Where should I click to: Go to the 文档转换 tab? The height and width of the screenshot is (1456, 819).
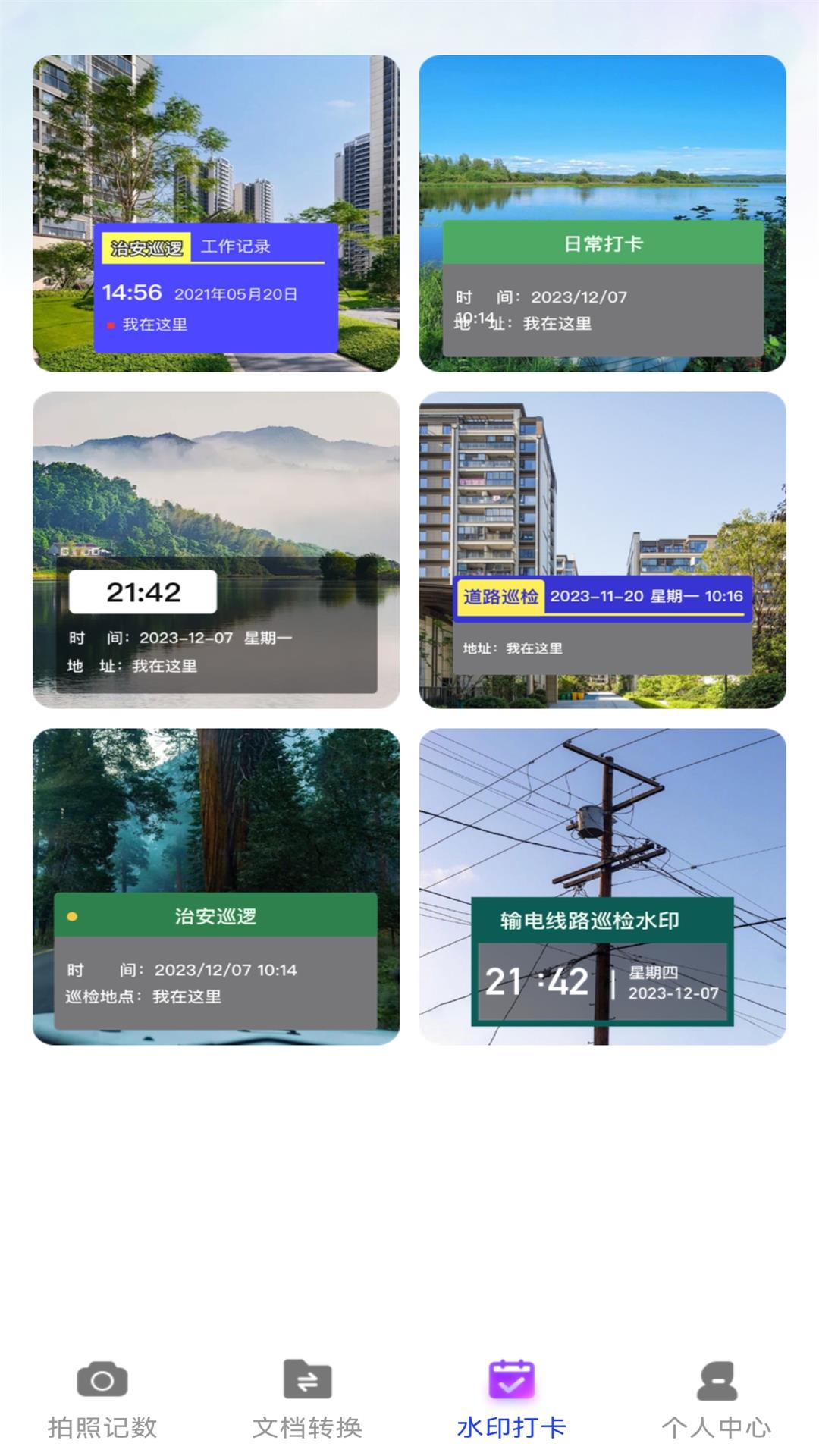pos(307,1400)
